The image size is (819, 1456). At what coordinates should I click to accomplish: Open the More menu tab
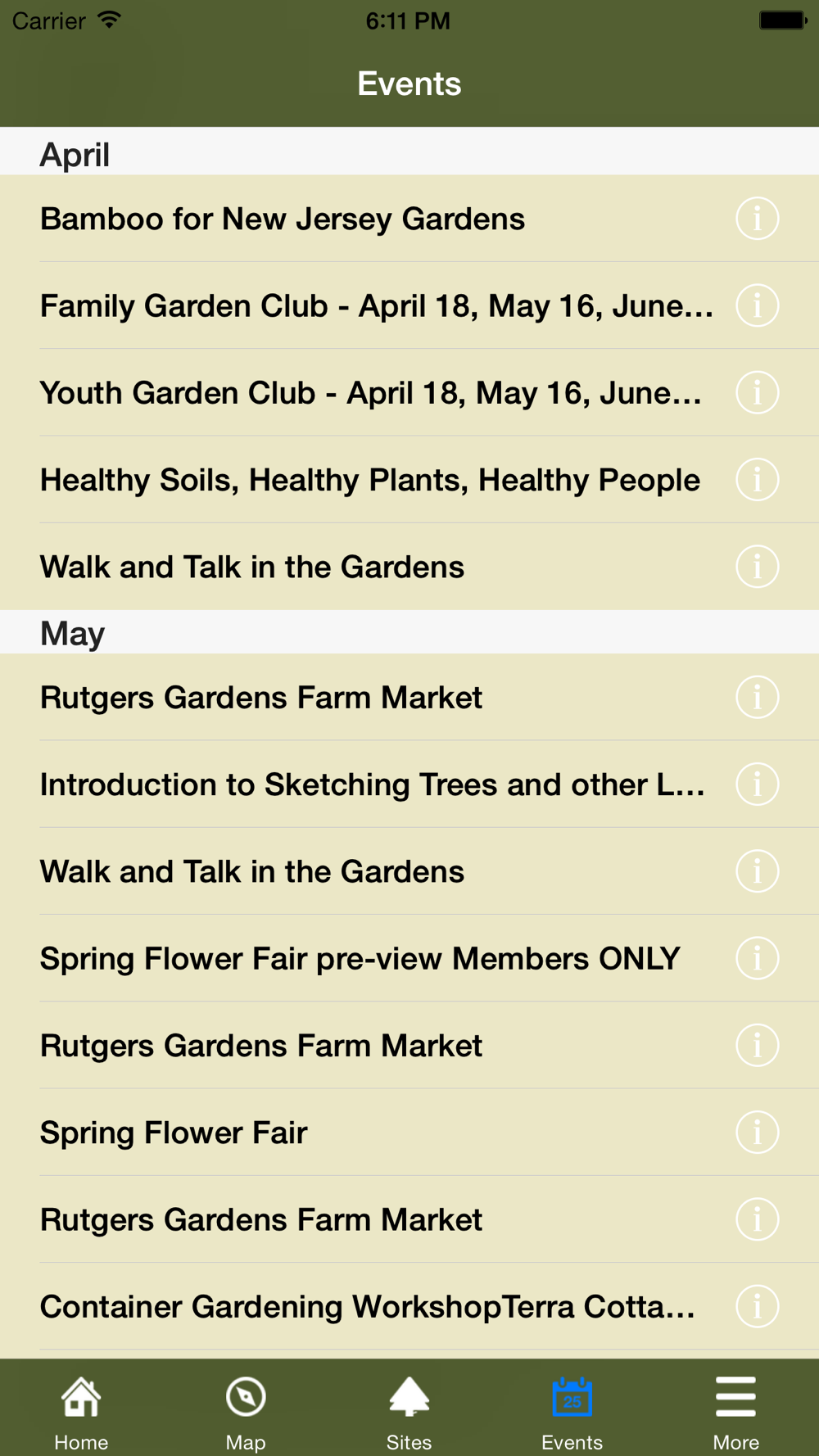pyautogui.click(x=735, y=1411)
